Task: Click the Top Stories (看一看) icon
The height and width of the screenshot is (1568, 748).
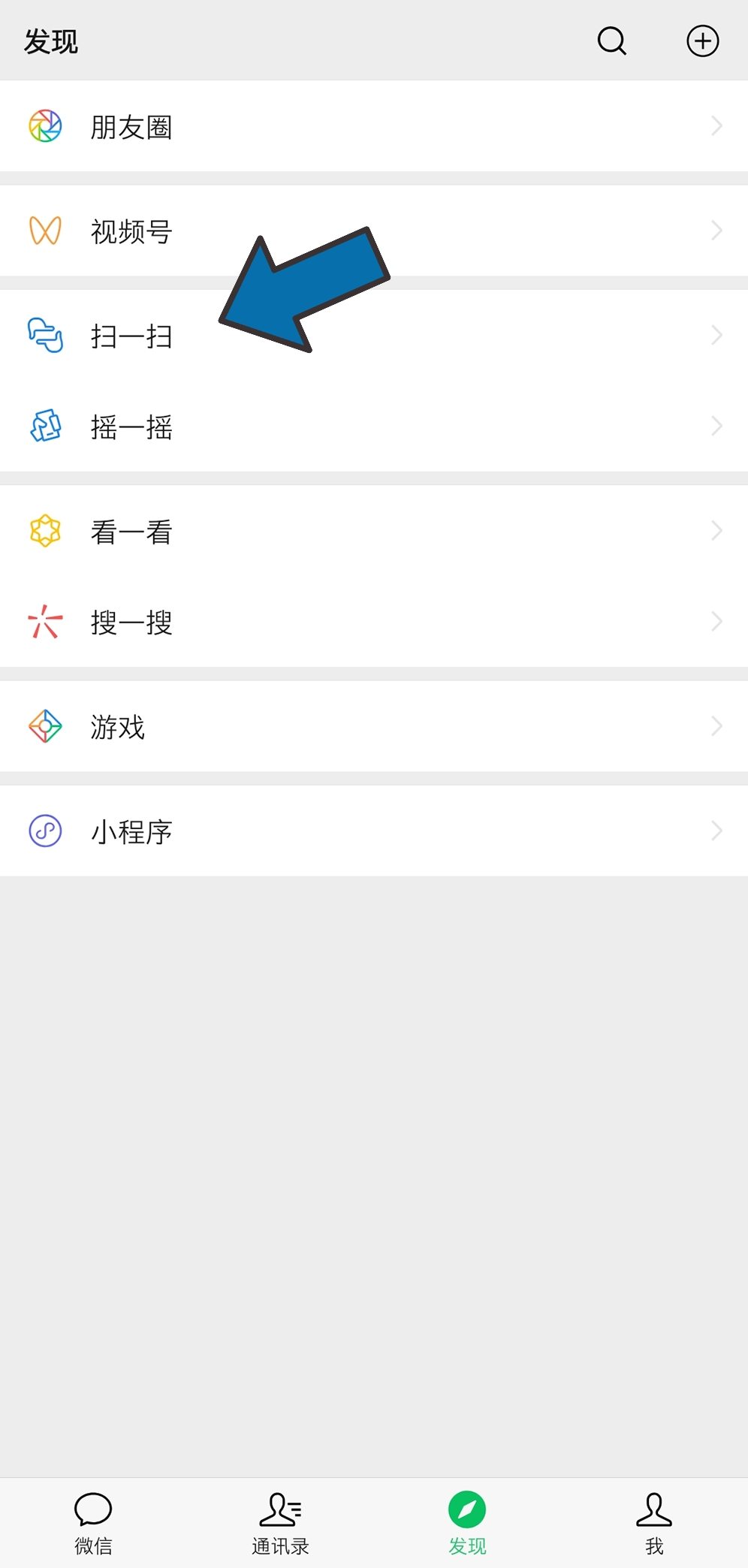Action: coord(44,531)
